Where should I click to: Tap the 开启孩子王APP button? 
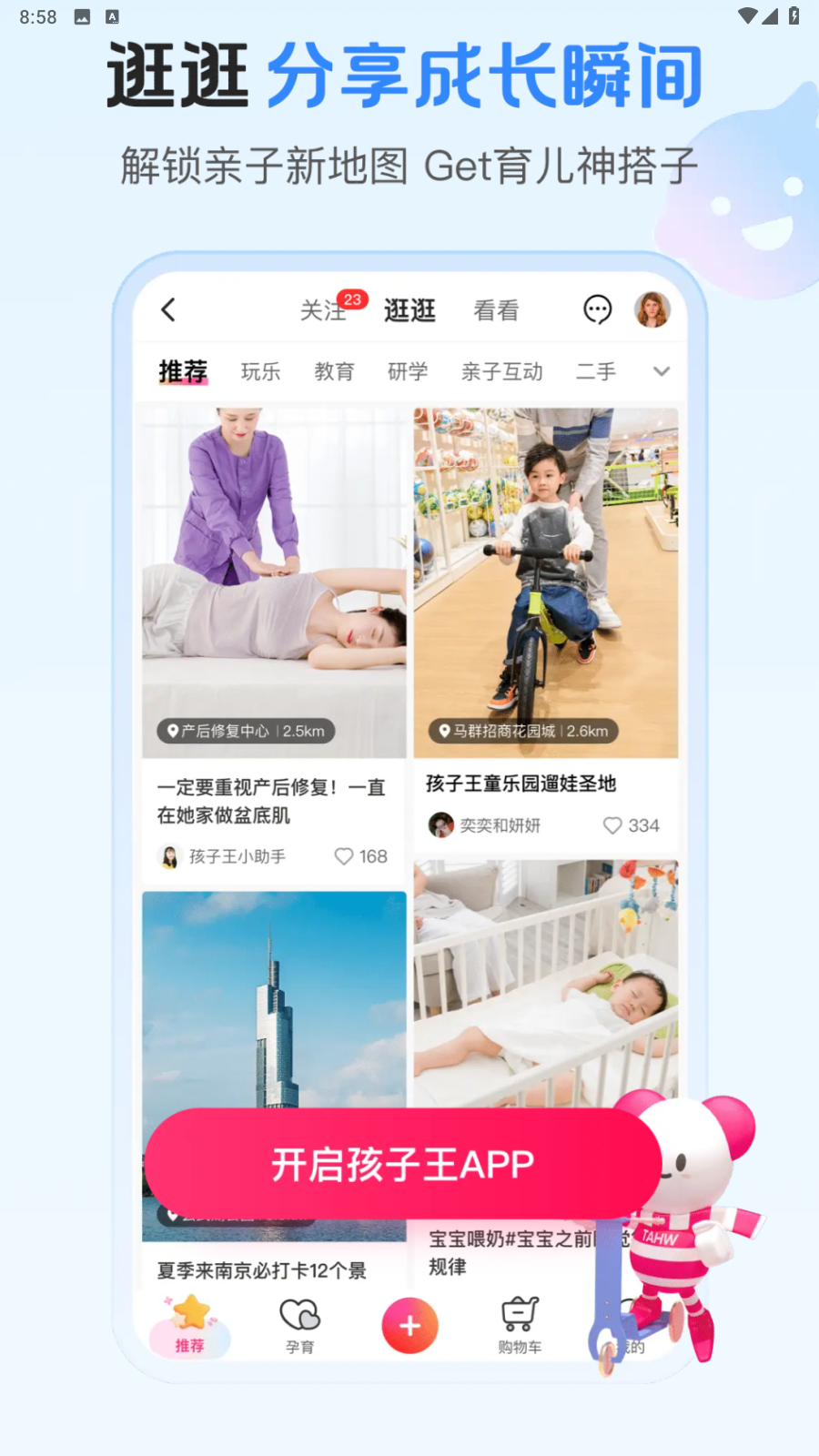402,1164
